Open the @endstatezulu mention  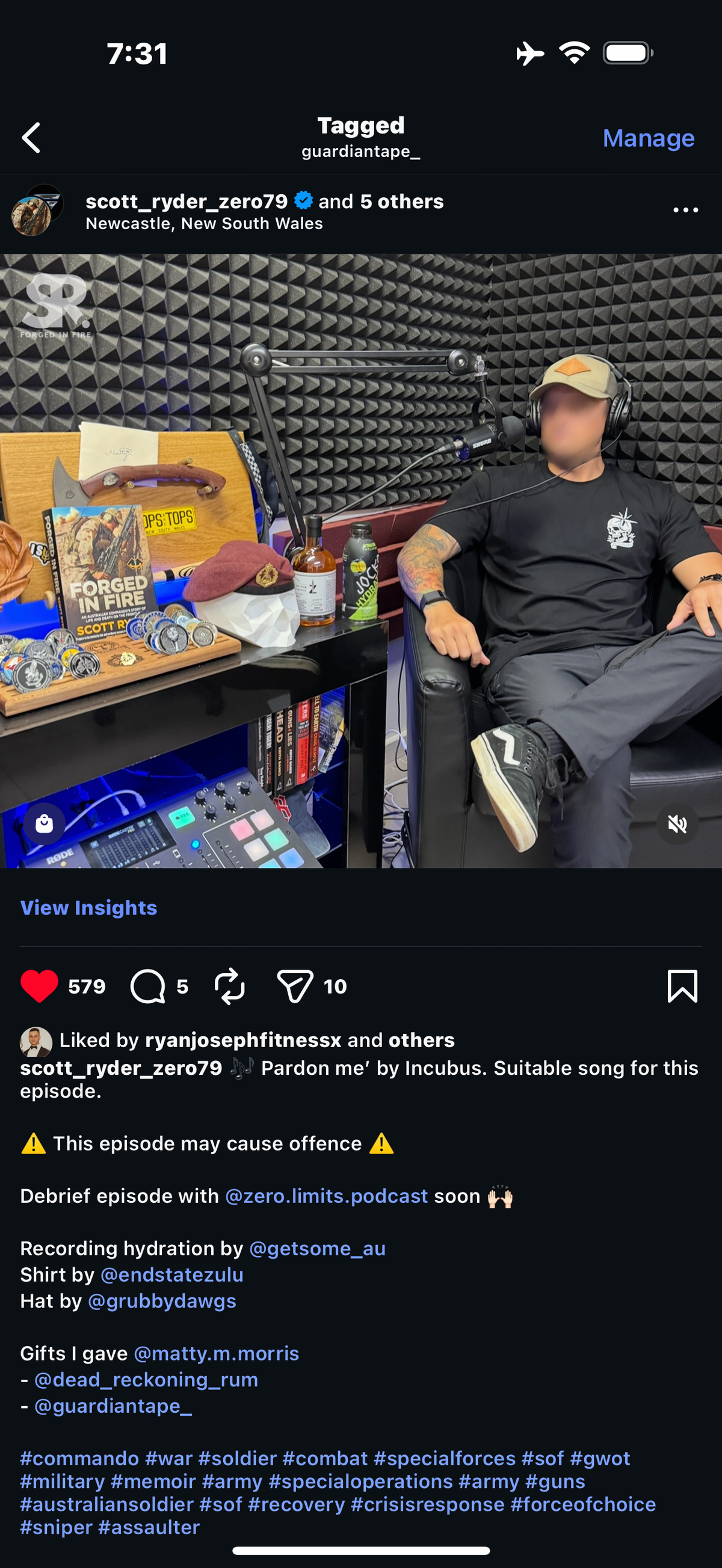(x=171, y=1274)
